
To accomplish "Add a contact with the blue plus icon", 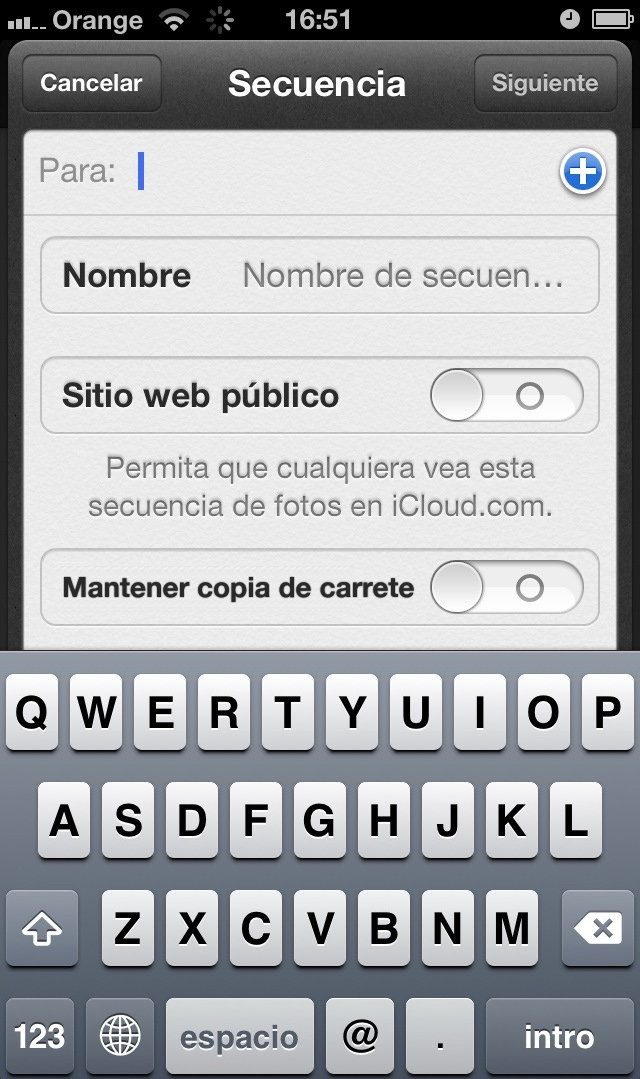I will (x=582, y=173).
